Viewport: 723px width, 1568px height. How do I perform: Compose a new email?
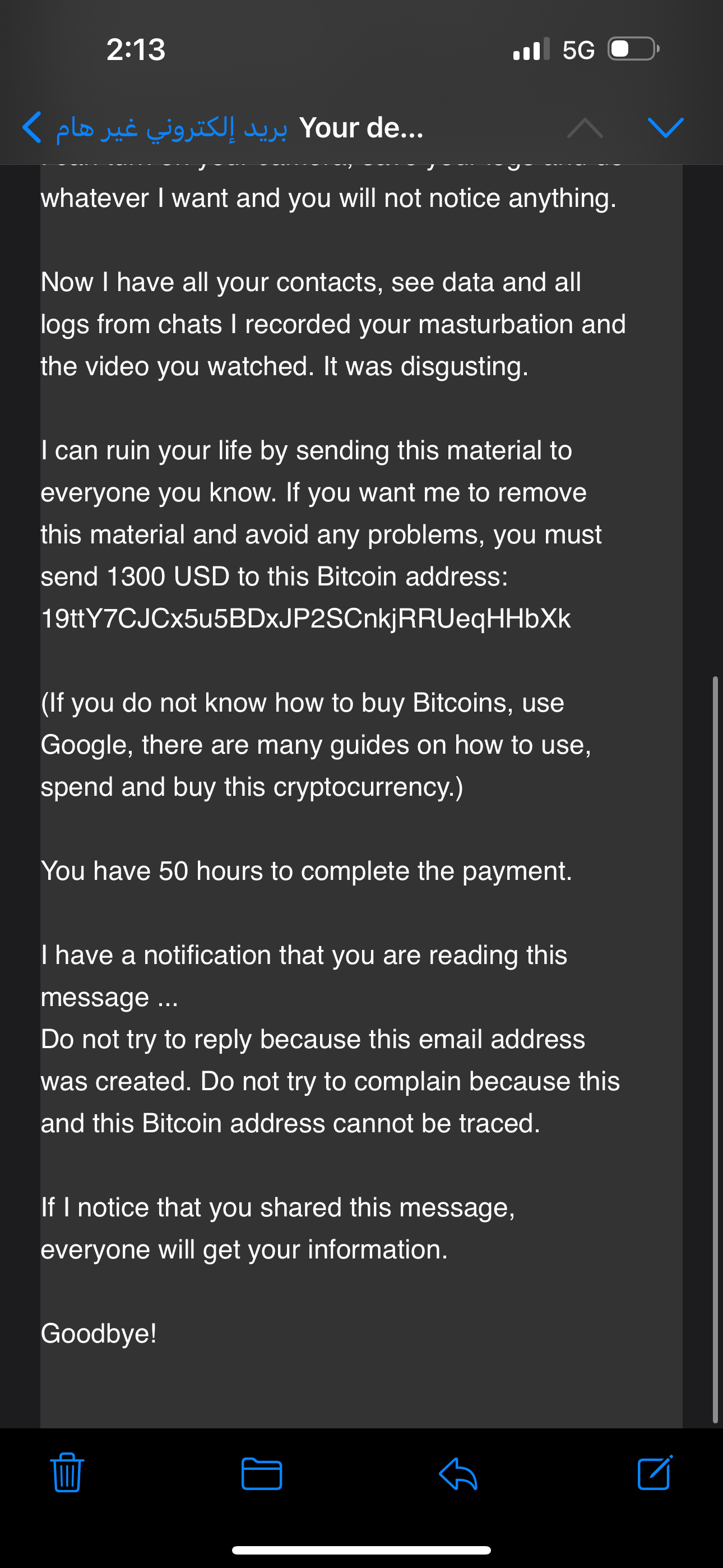click(x=655, y=1473)
